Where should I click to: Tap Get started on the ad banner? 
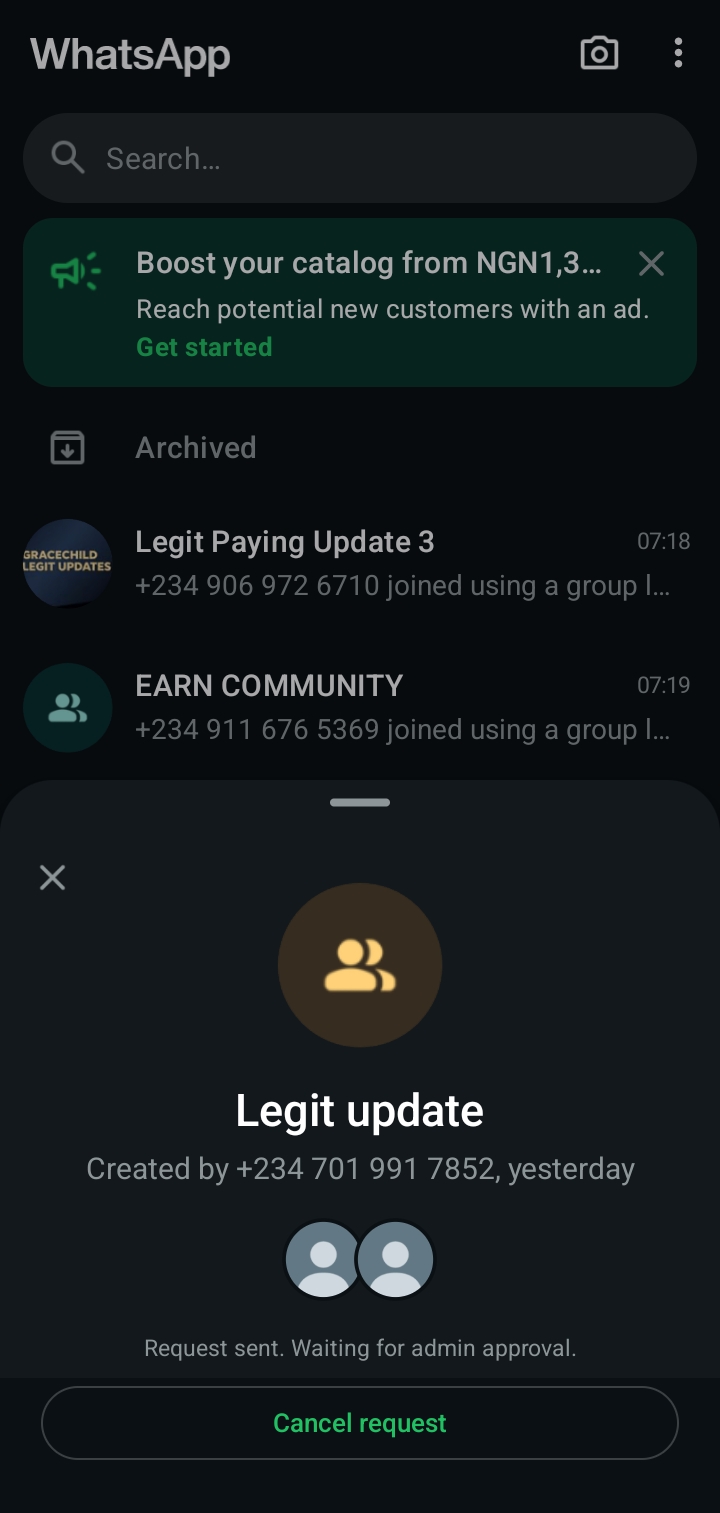tap(204, 347)
